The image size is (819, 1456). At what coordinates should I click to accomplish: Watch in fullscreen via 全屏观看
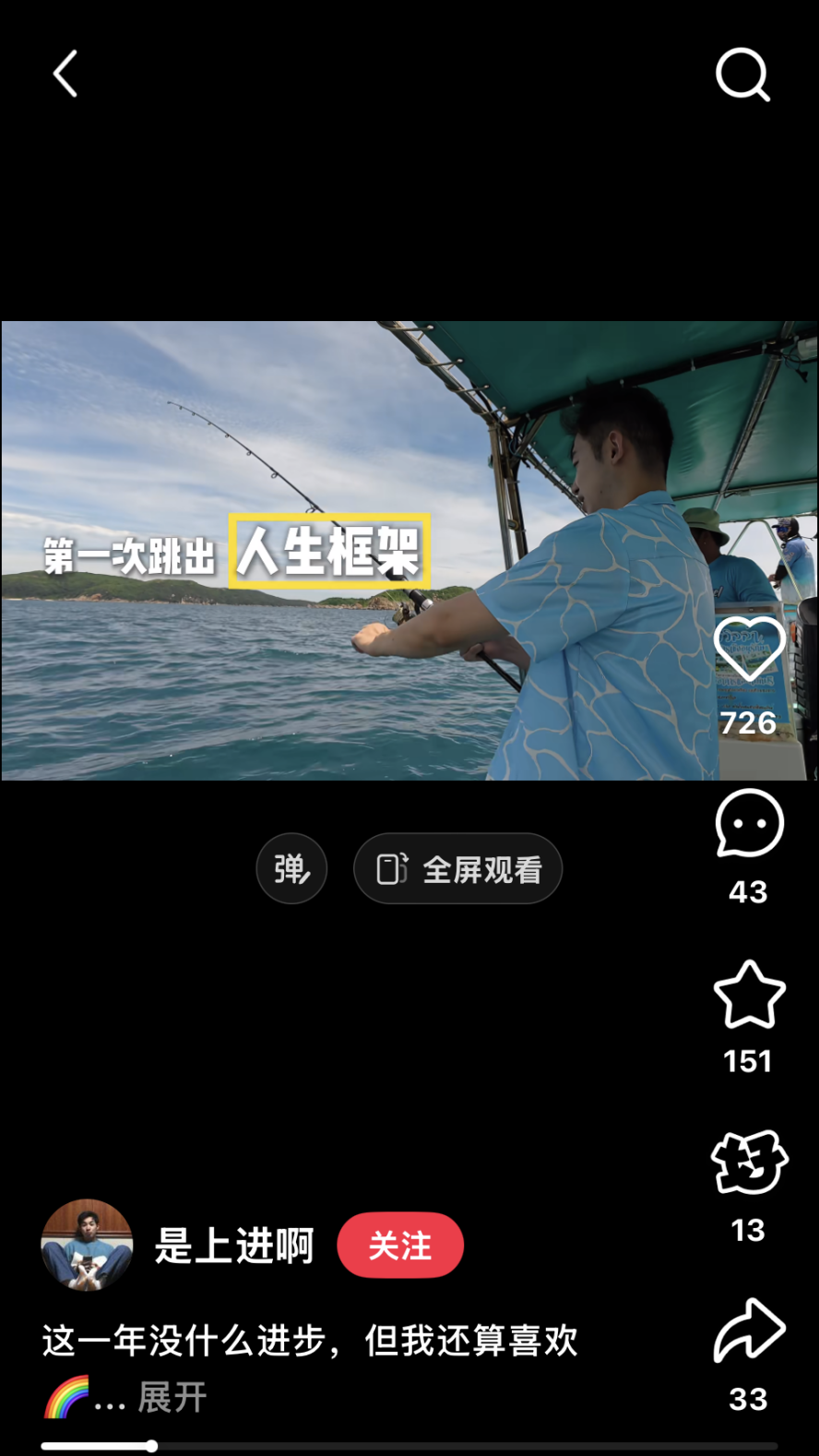pos(458,869)
